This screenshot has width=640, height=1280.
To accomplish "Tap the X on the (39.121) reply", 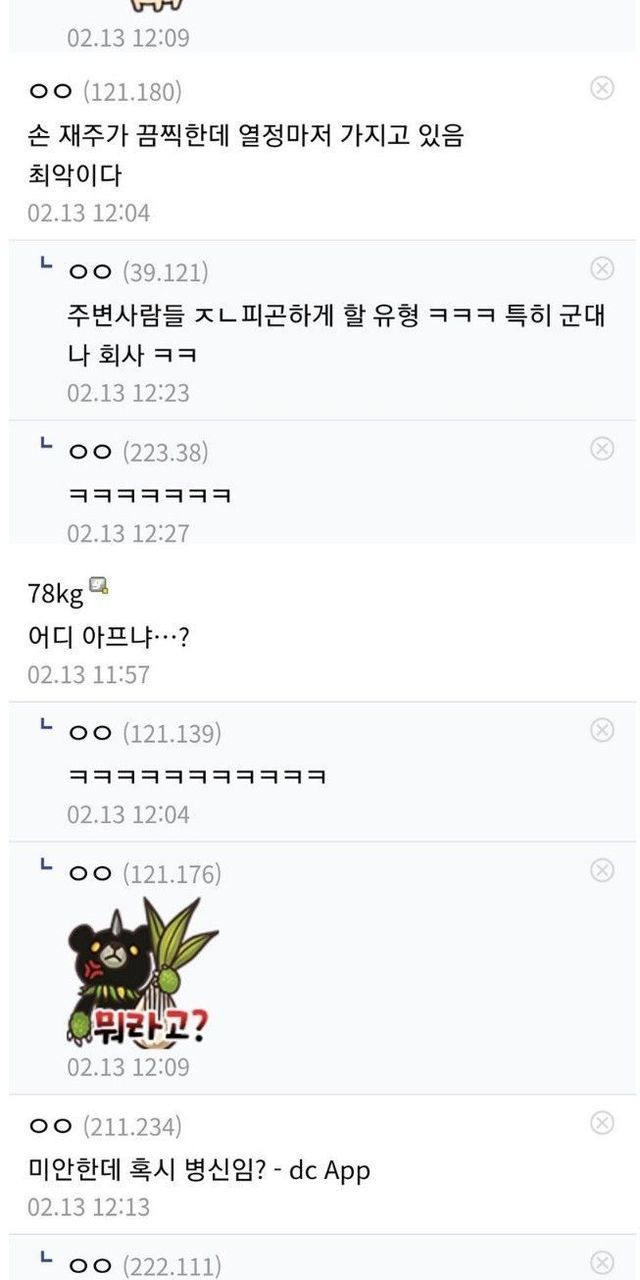I will [602, 268].
